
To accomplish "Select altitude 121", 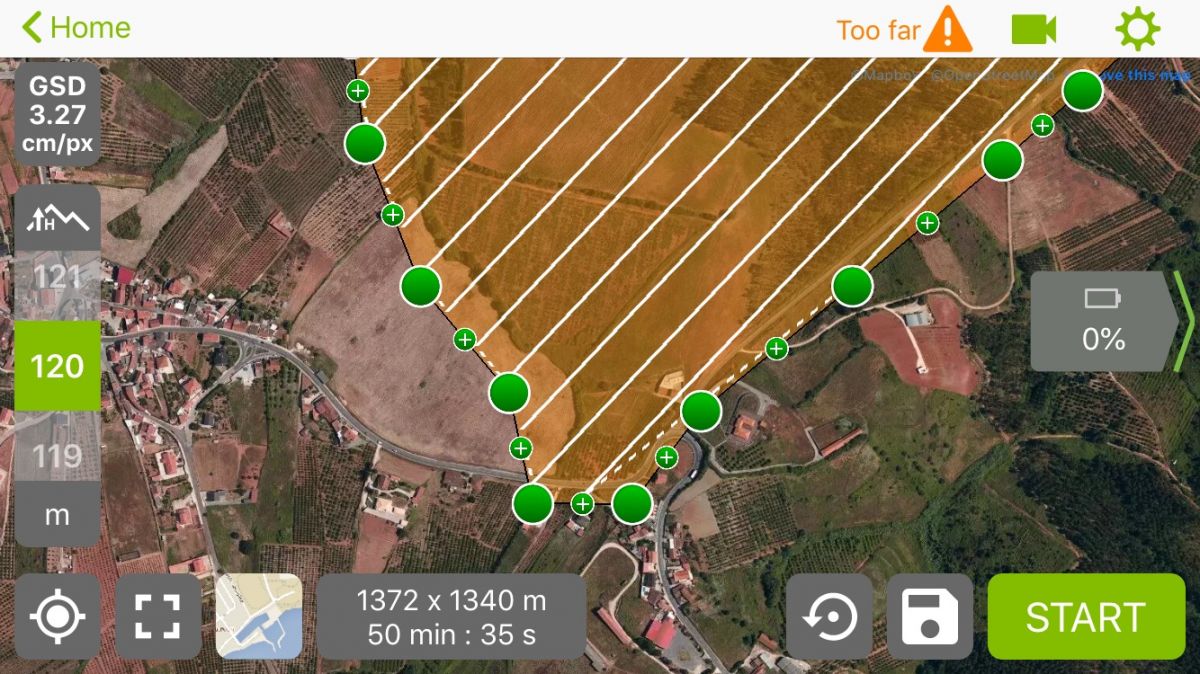I will (58, 277).
